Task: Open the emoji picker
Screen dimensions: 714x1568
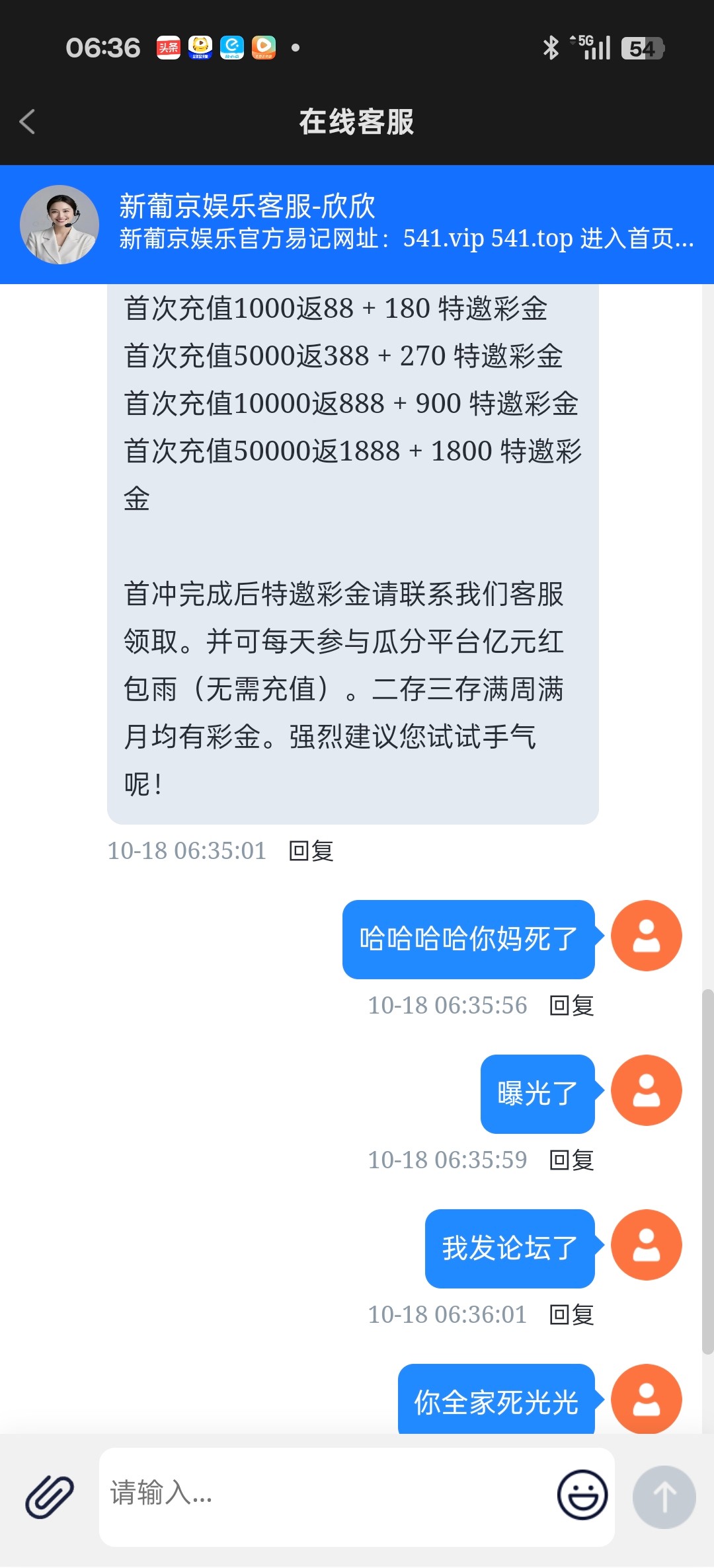Action: pyautogui.click(x=582, y=1495)
